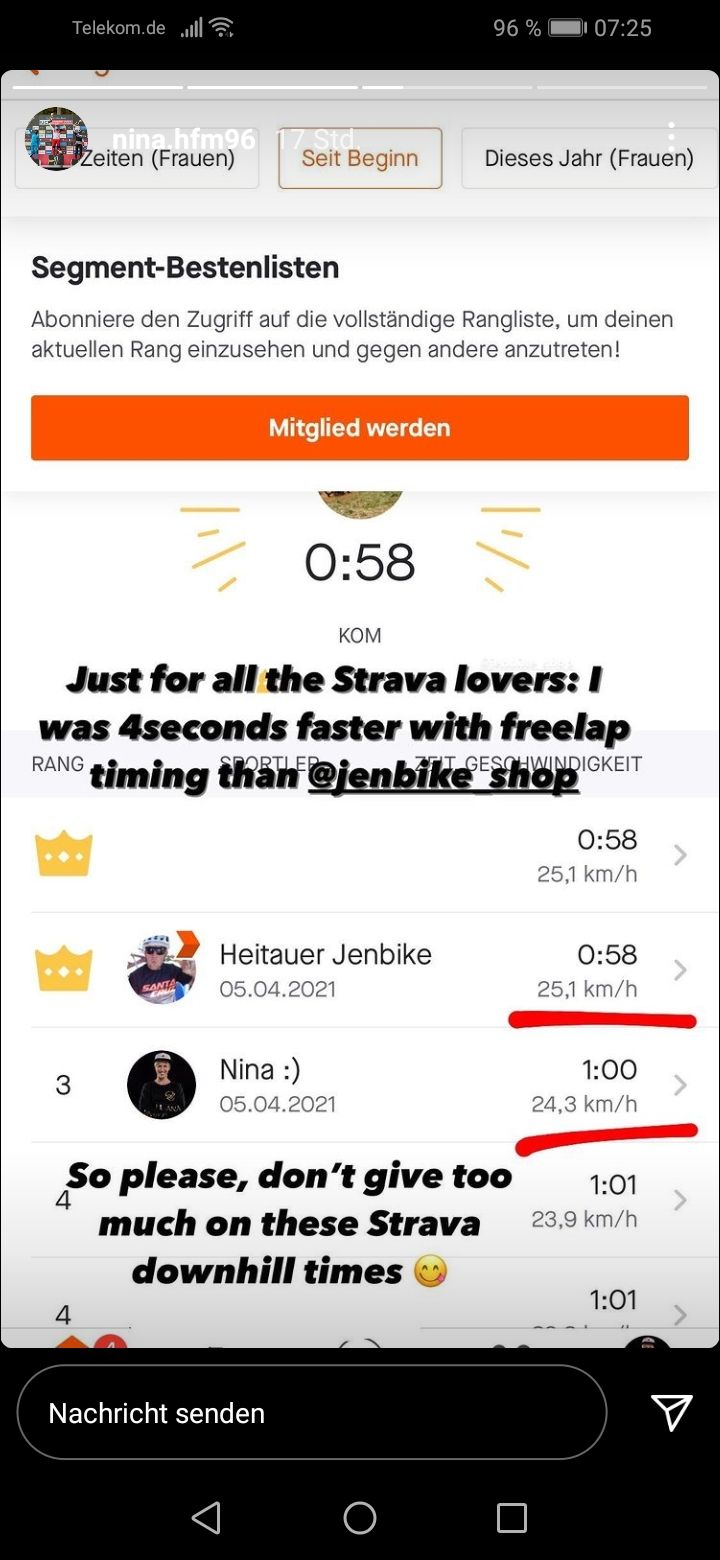The height and width of the screenshot is (1560, 720).
Task: Share this story via the paper plane icon
Action: (x=671, y=1412)
